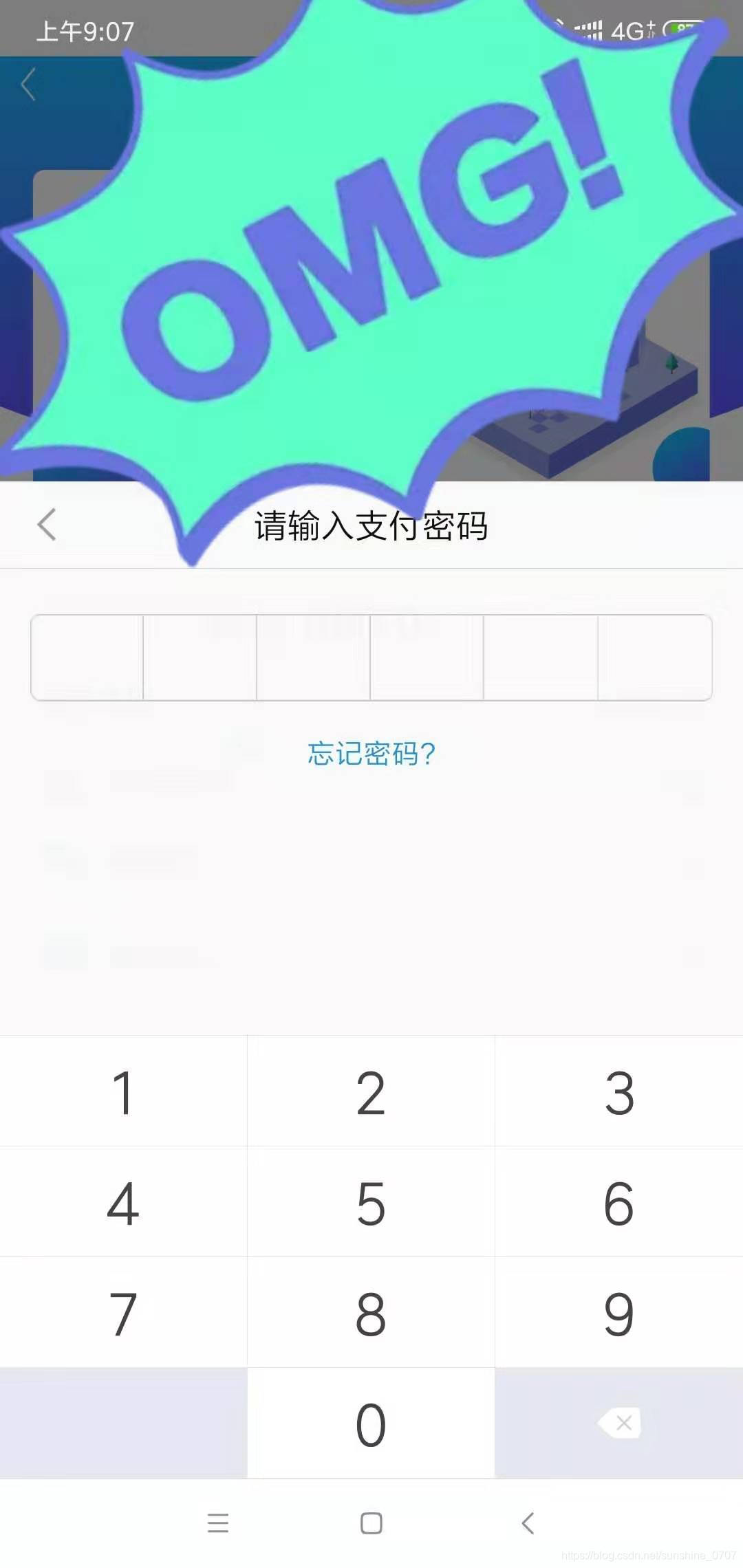Viewport: 743px width, 1568px height.
Task: Delete the last digit with backspace key
Action: 619,1423
